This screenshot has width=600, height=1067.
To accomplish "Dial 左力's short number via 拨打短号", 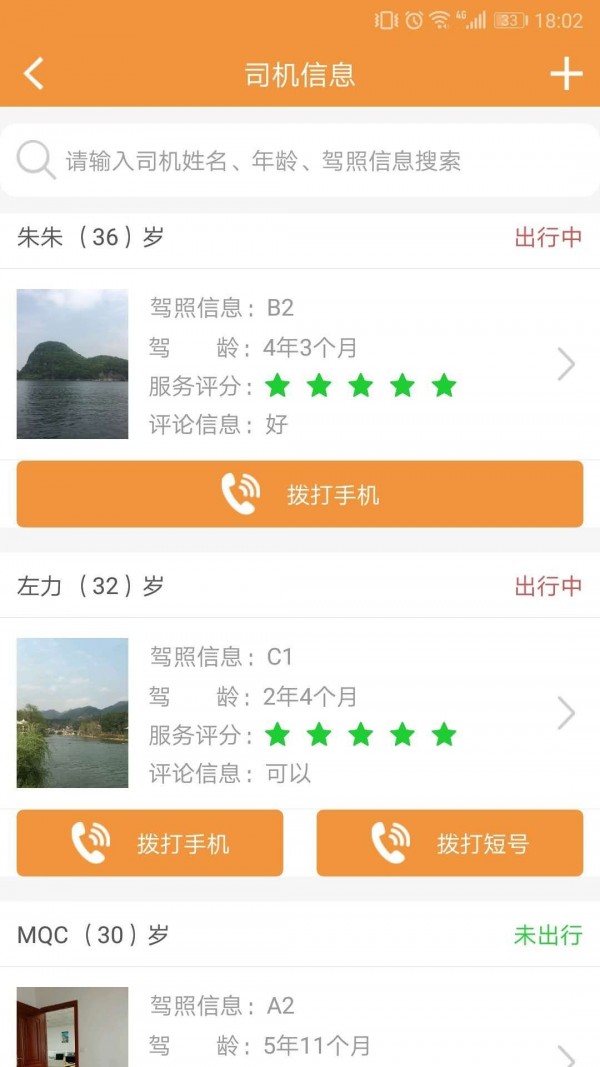I will tap(450, 843).
